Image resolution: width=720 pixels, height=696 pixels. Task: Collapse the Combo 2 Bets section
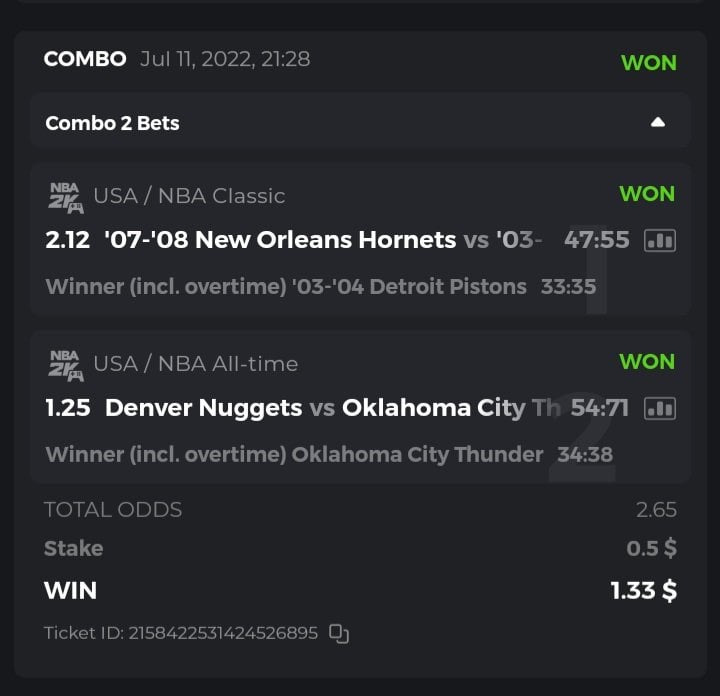tap(657, 123)
